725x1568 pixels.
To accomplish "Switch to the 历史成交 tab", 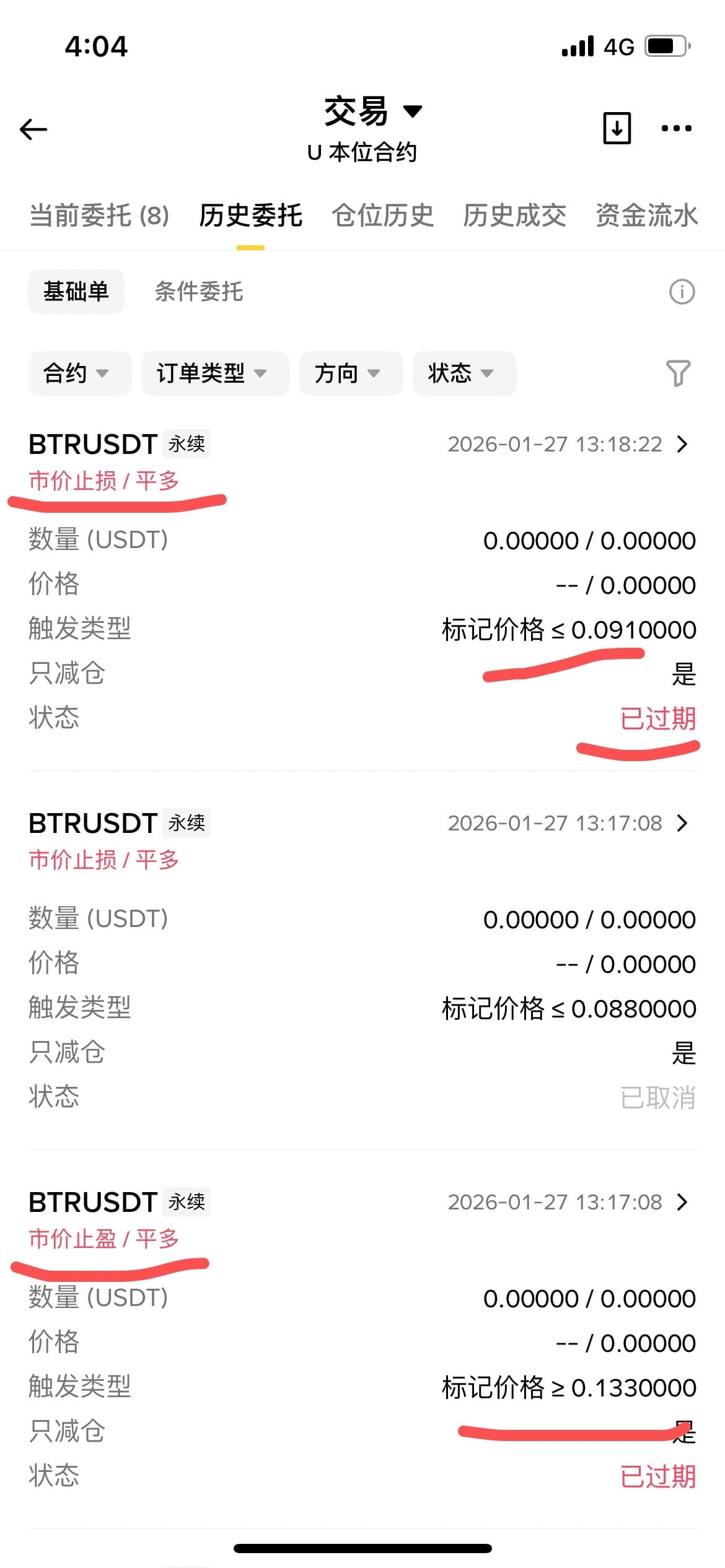I will coord(514,216).
